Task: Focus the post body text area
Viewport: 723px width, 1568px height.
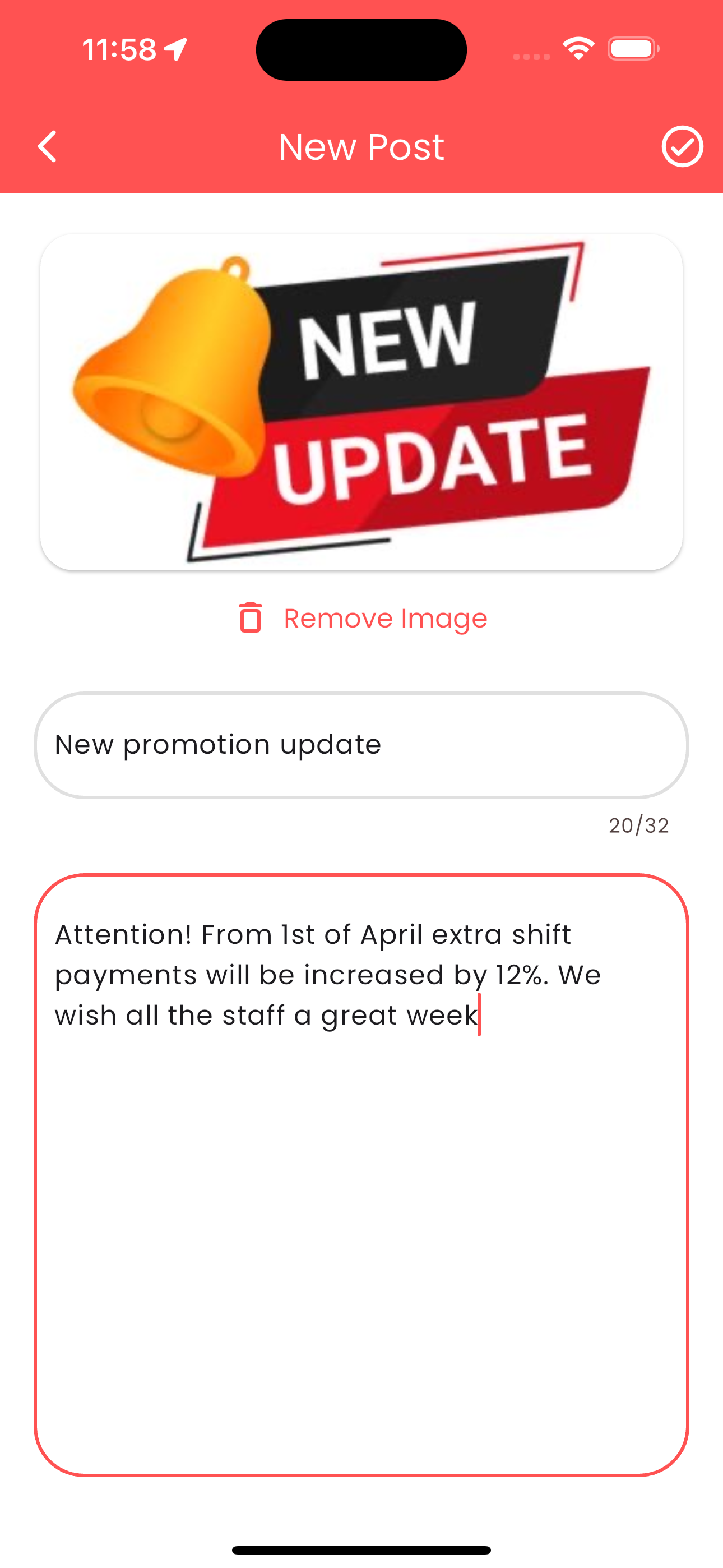Action: coord(360,1175)
